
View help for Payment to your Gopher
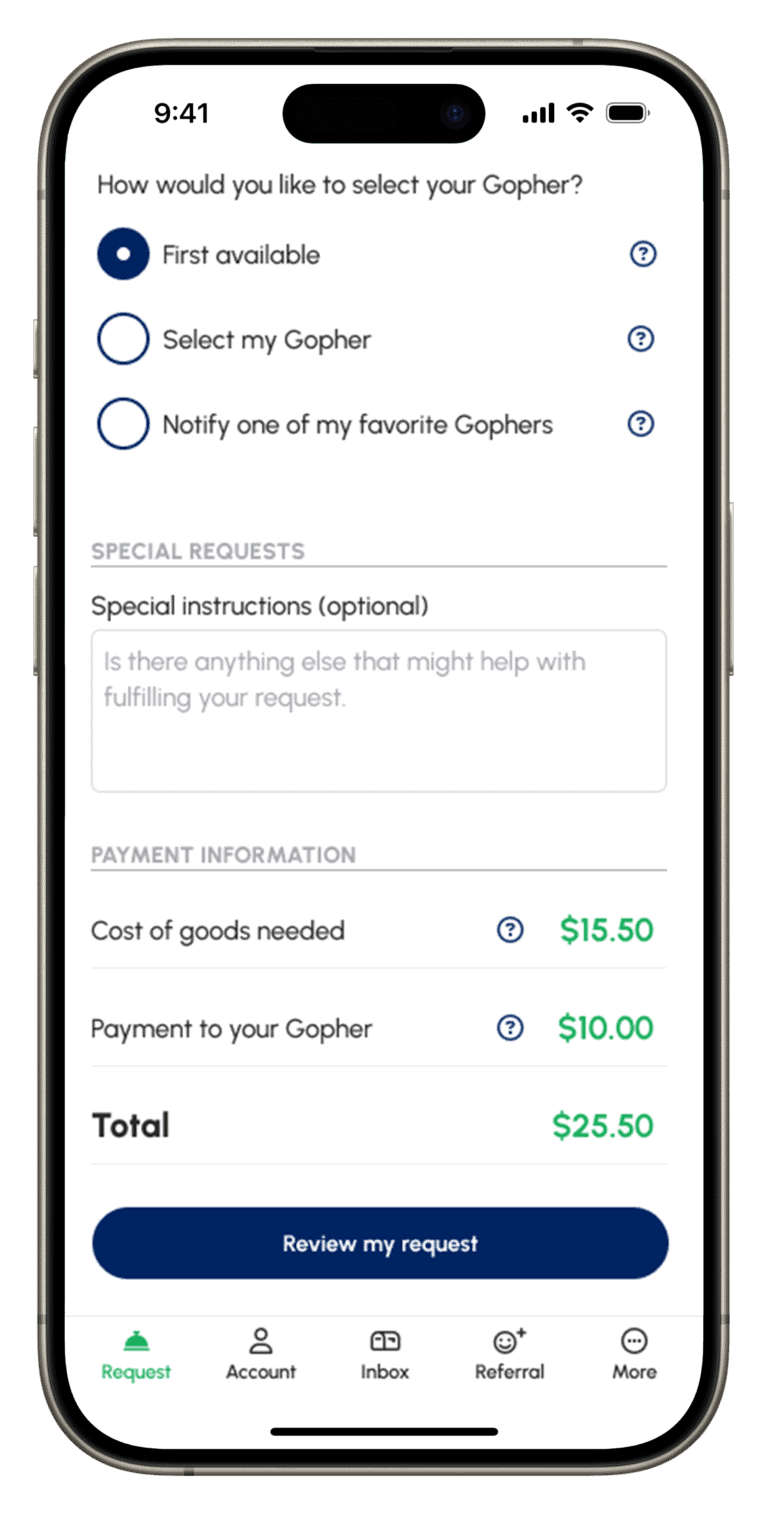tap(510, 1028)
